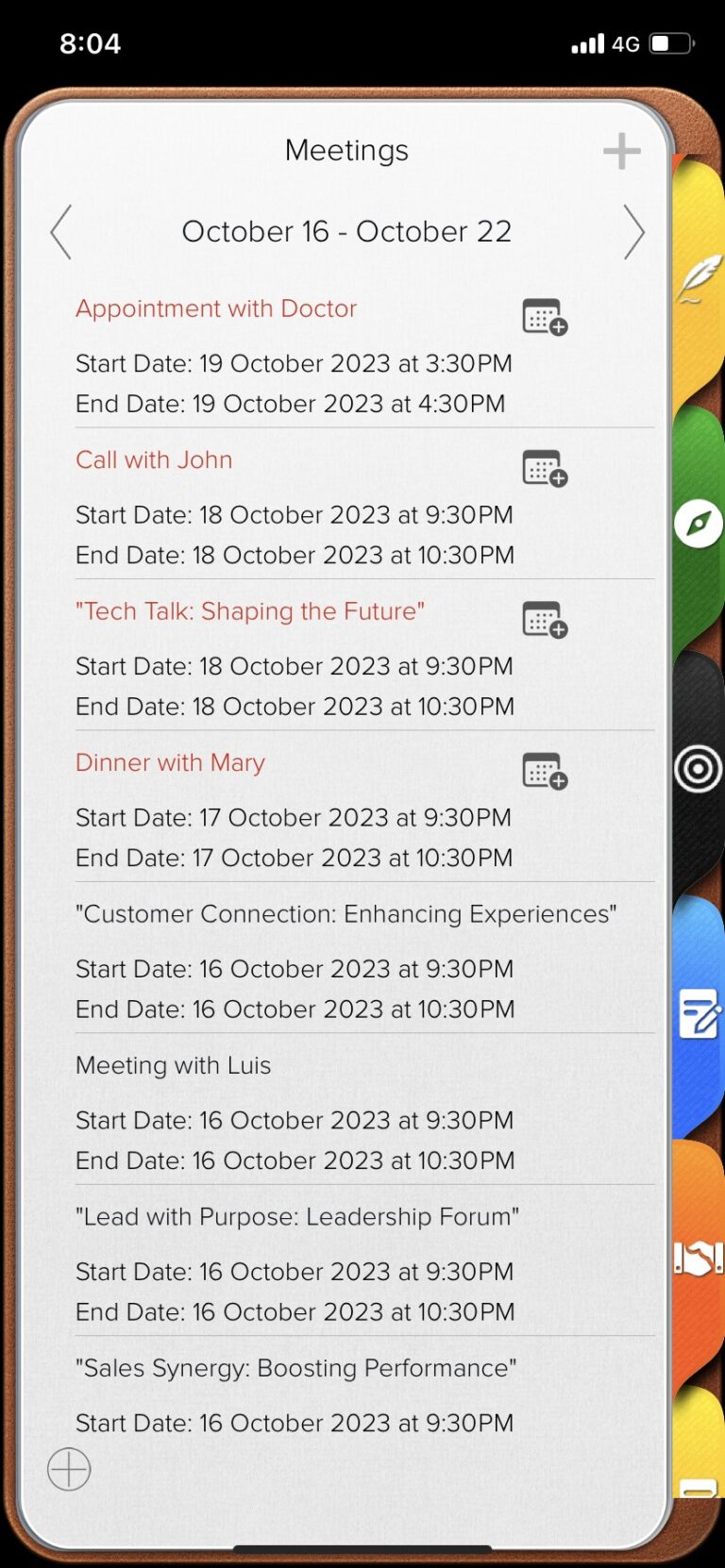
Task: Add Dinner with Mary to calendar
Action: [545, 772]
